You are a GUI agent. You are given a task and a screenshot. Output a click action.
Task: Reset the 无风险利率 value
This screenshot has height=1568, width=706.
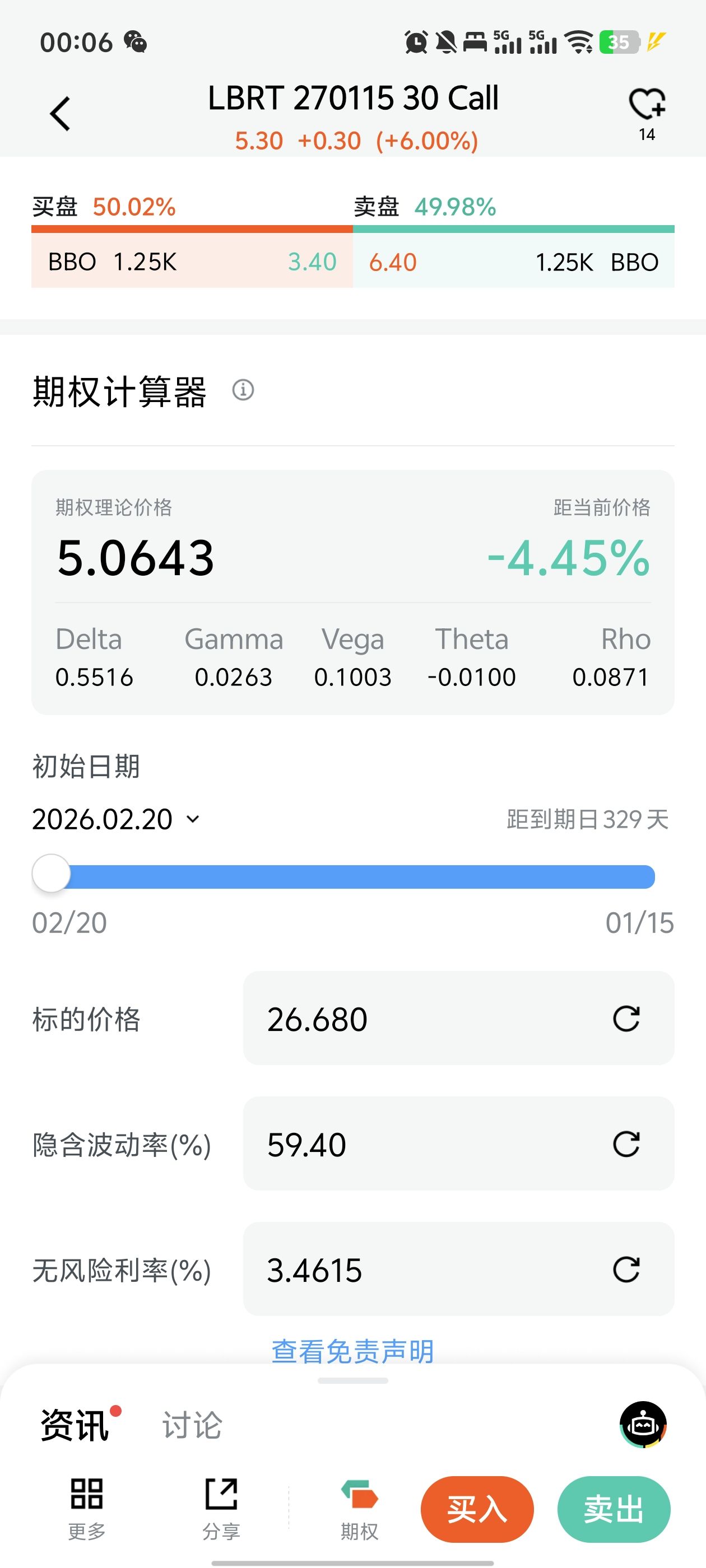[x=625, y=1270]
